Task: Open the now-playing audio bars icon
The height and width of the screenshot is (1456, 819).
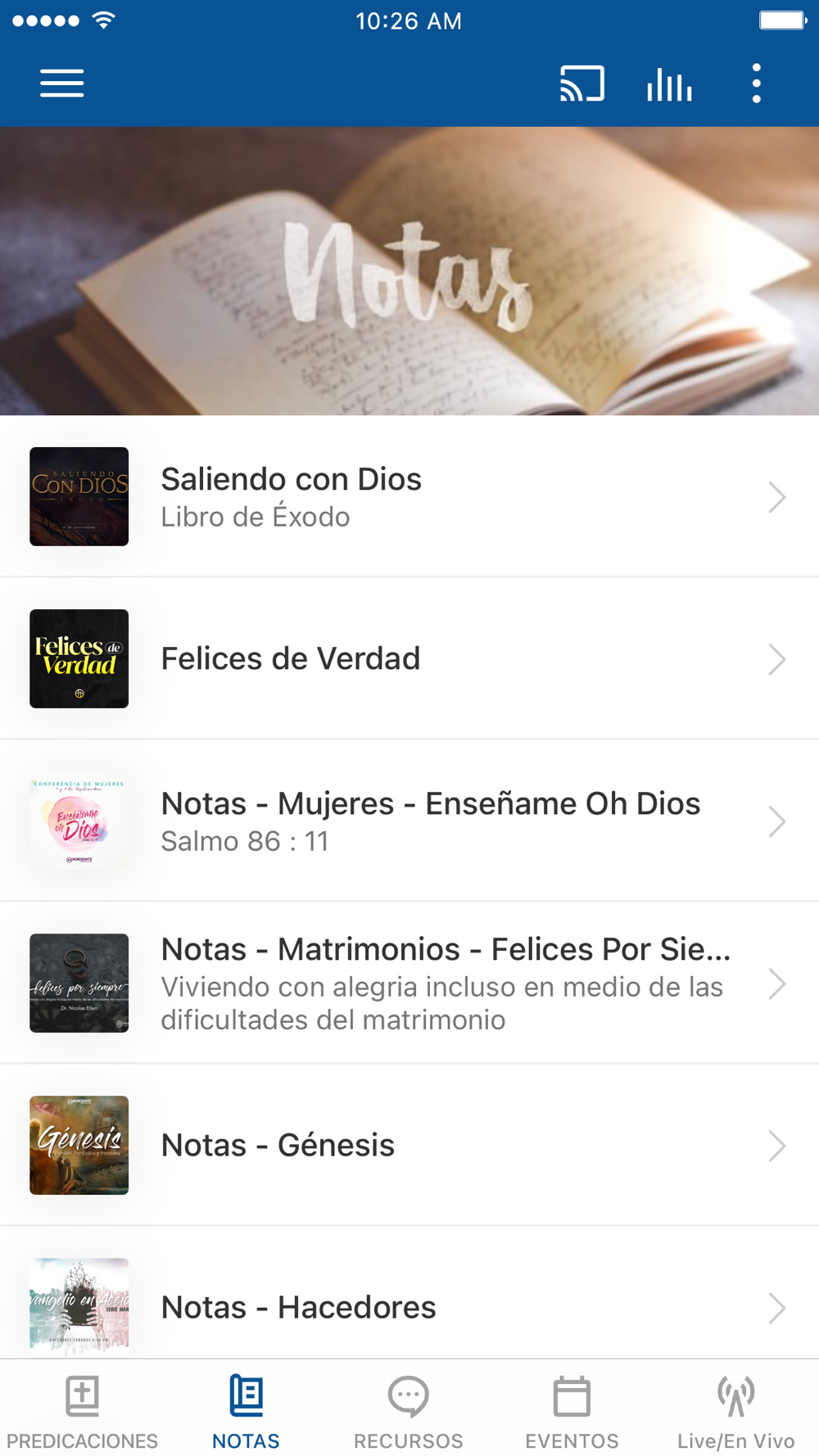Action: [669, 84]
